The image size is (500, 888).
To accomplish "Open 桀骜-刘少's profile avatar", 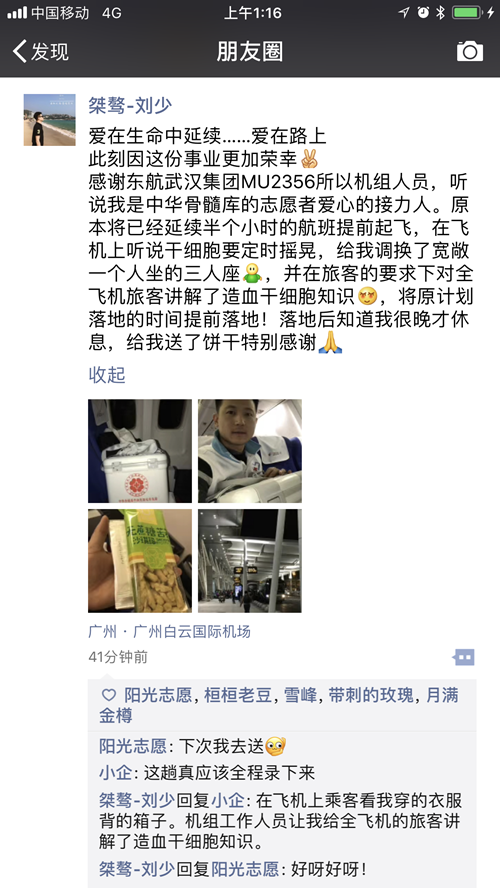I will (x=49, y=119).
